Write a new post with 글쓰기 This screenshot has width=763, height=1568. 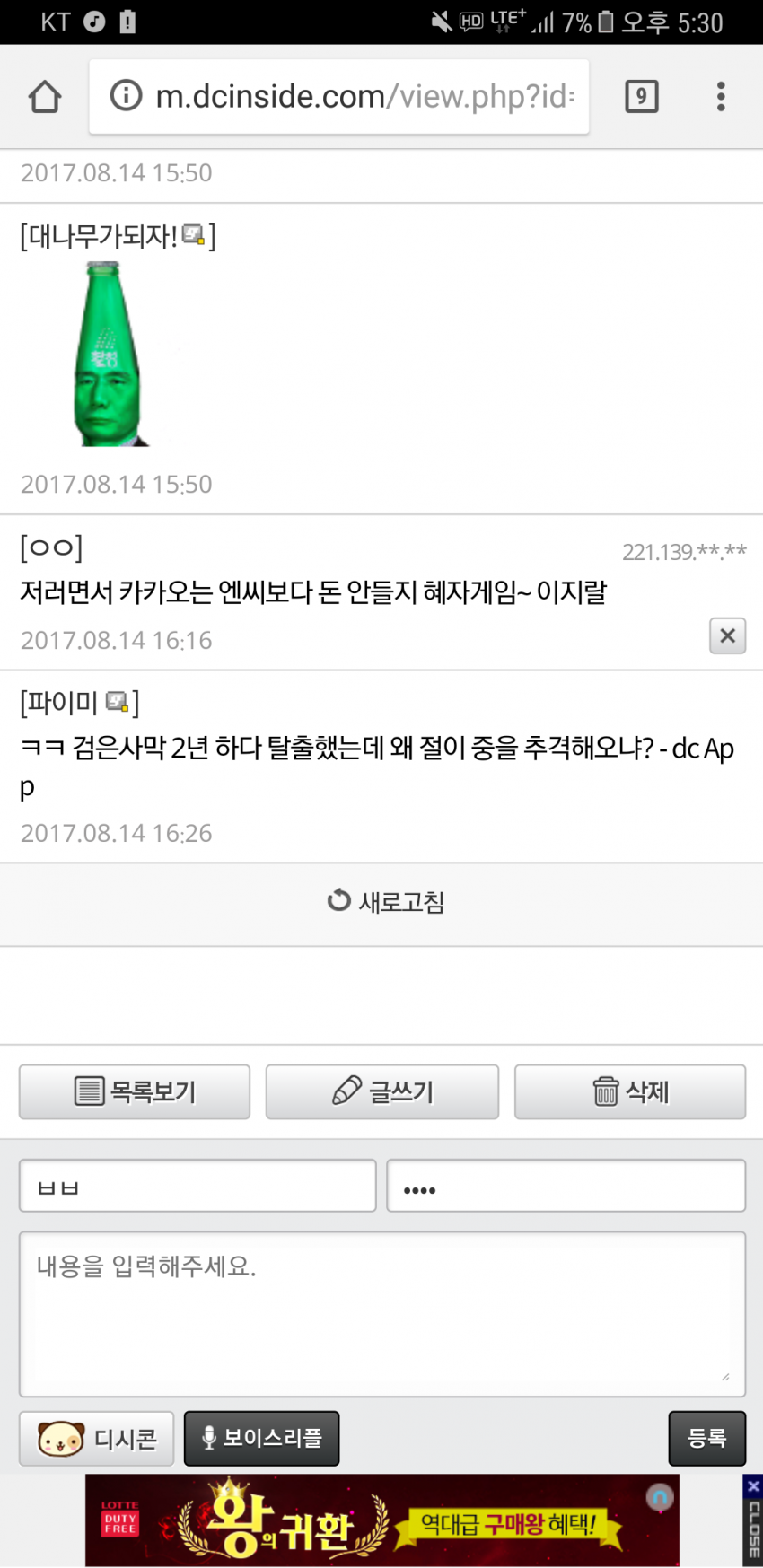tap(382, 1091)
